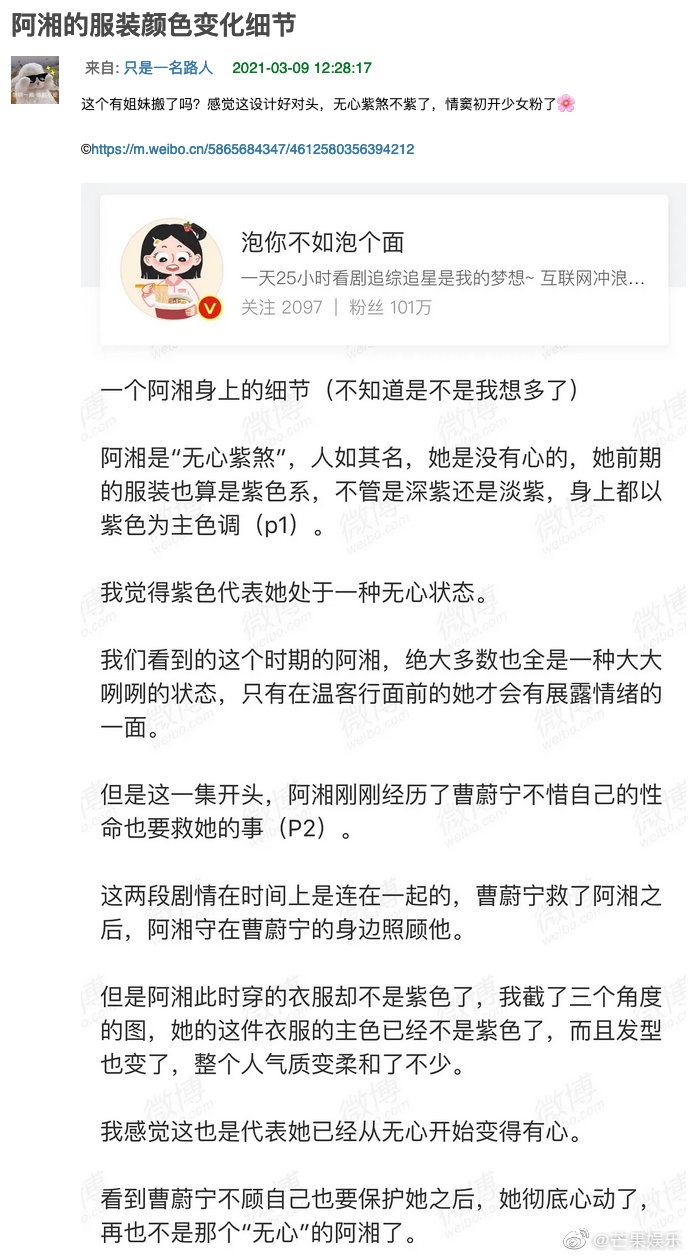
Task: Open the embedded Weibo long image
Action: tap(383, 700)
